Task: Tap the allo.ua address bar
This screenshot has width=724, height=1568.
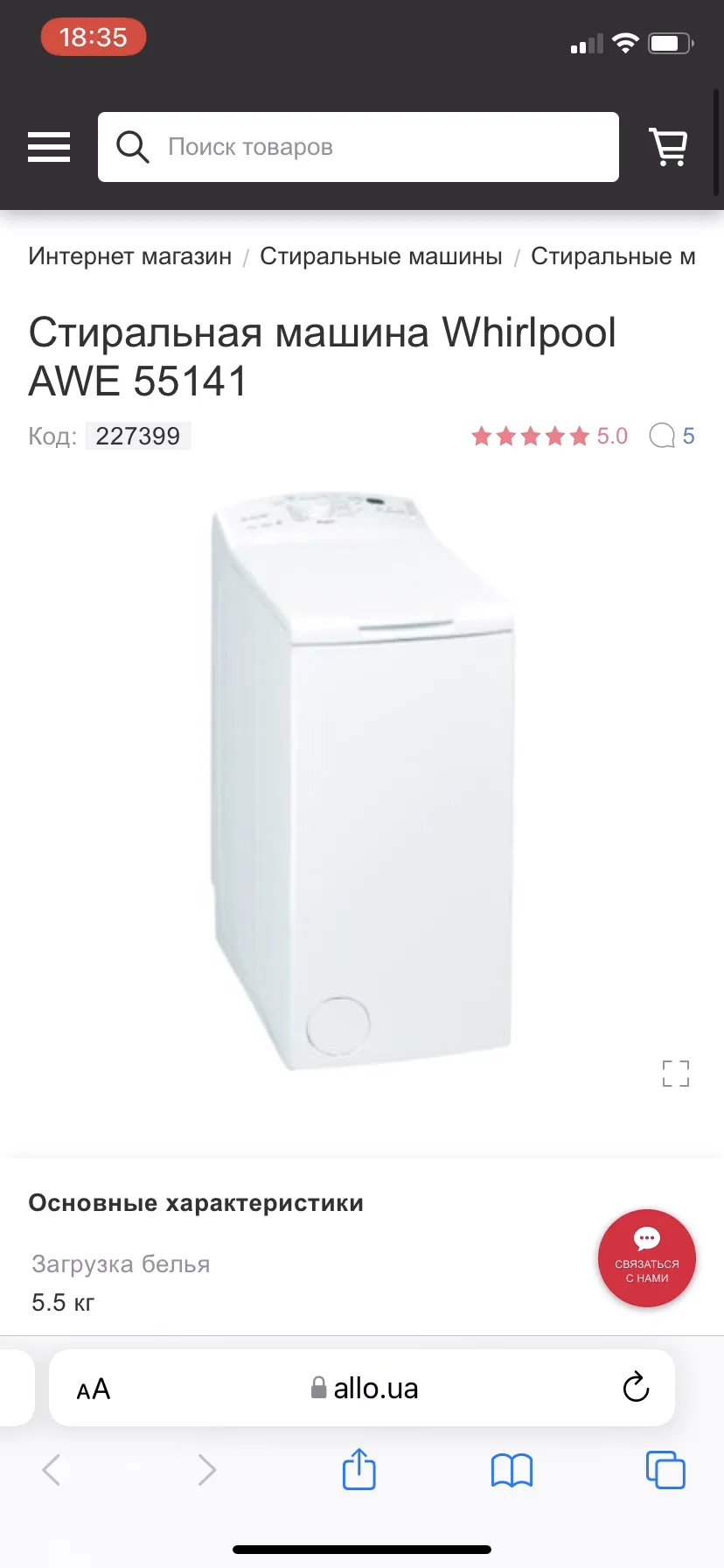Action: click(x=362, y=1388)
